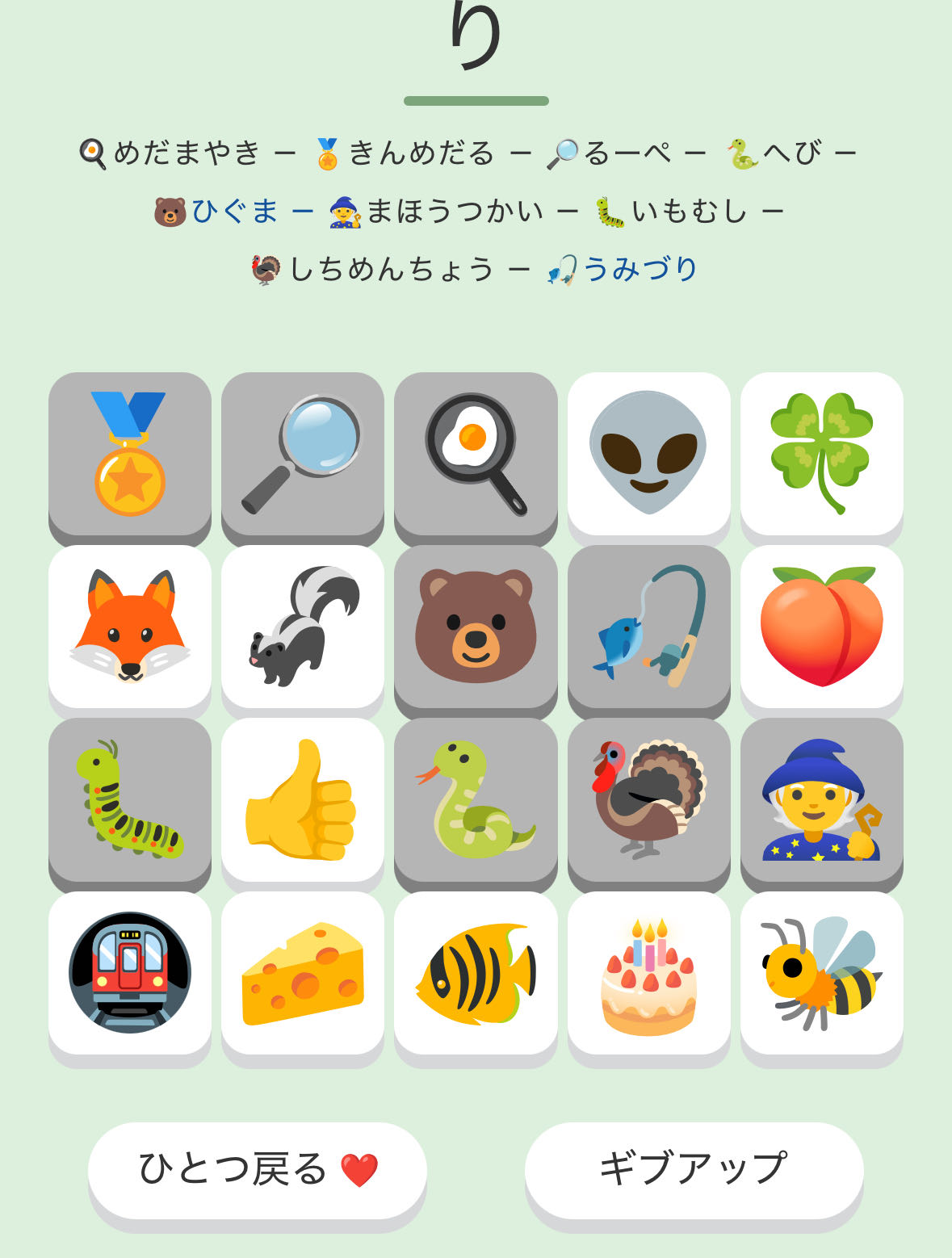This screenshot has height=1258, width=952.
Task: Select the alien emoji tile
Action: [x=648, y=453]
